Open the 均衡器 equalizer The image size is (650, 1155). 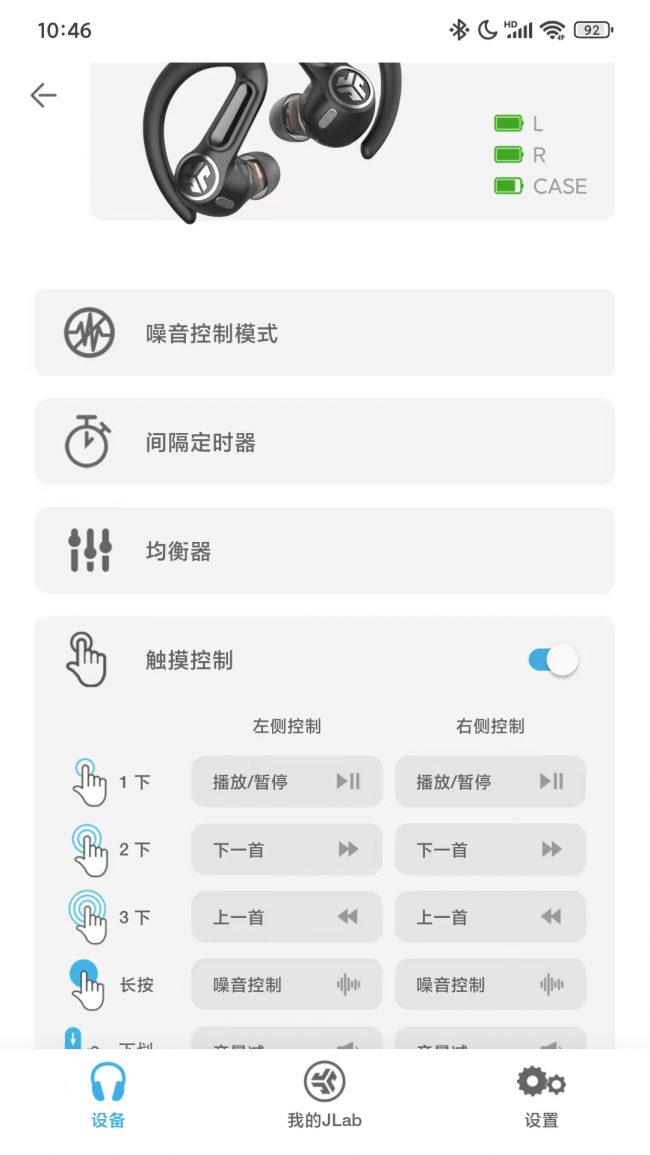(x=324, y=551)
